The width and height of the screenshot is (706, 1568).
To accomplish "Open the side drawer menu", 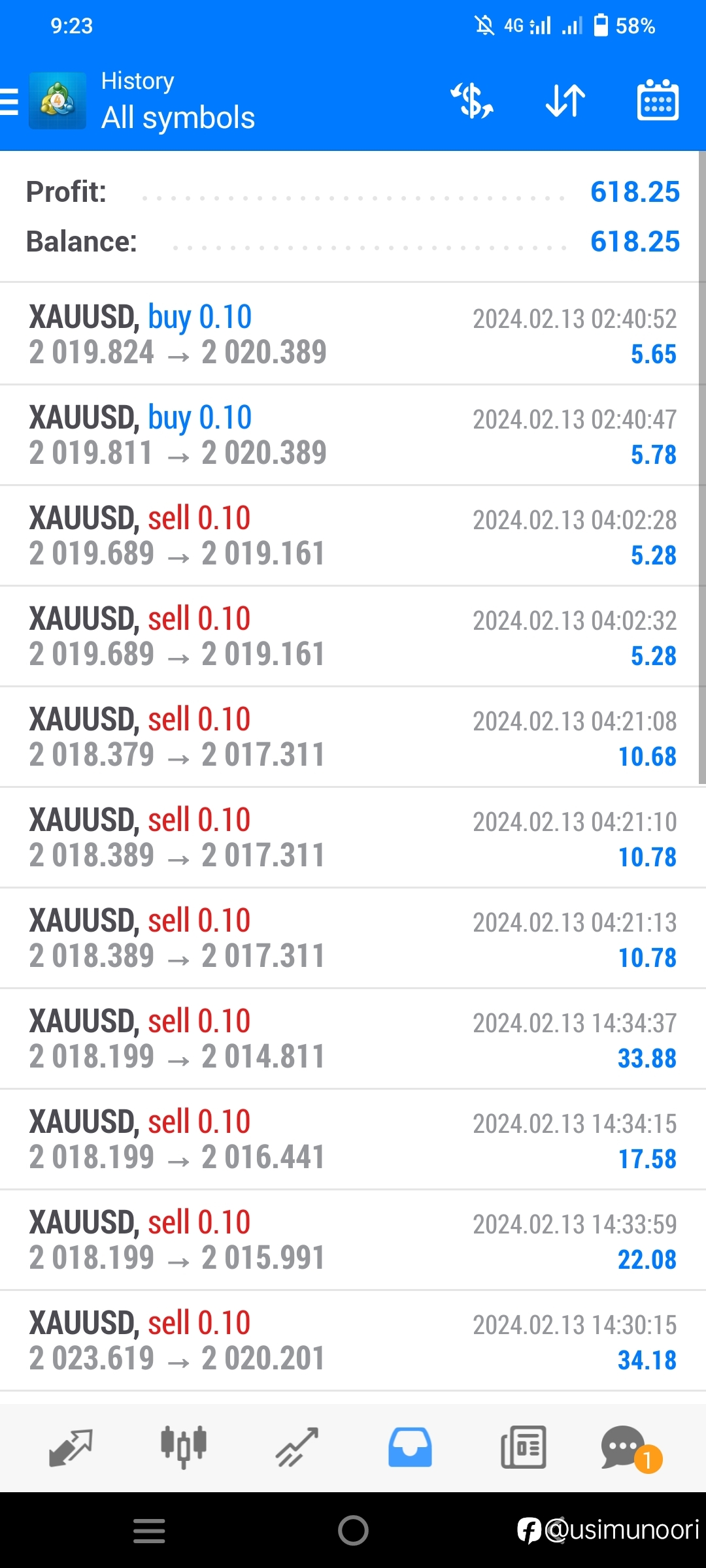I will coord(9,101).
